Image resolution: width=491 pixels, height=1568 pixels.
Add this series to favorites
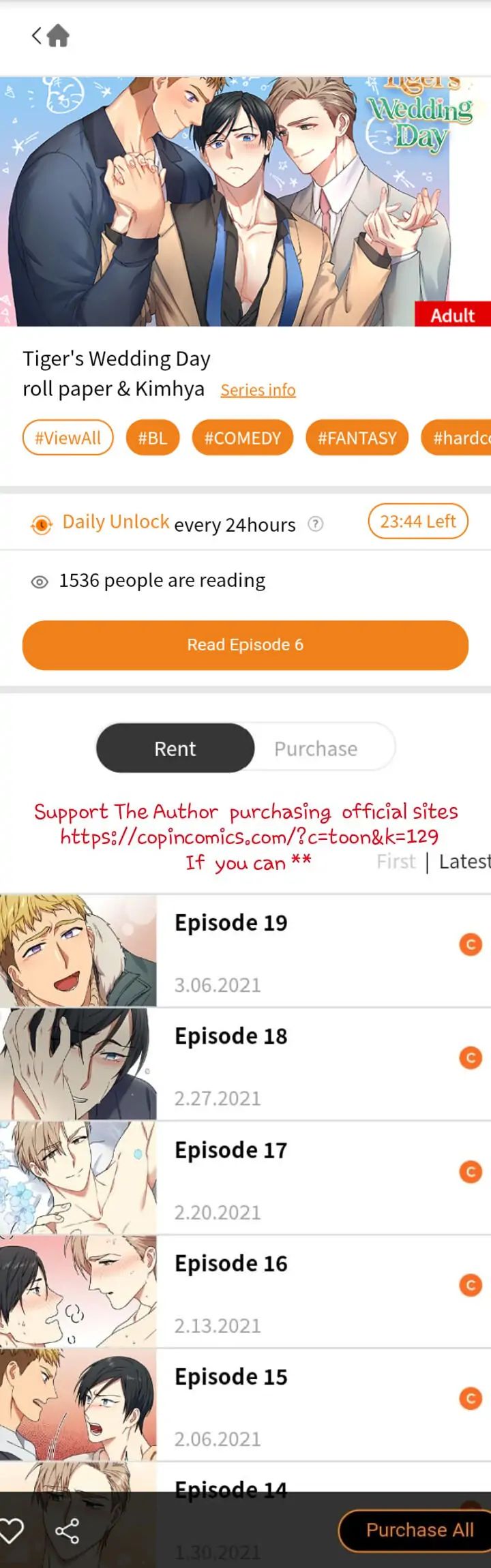(12, 1531)
